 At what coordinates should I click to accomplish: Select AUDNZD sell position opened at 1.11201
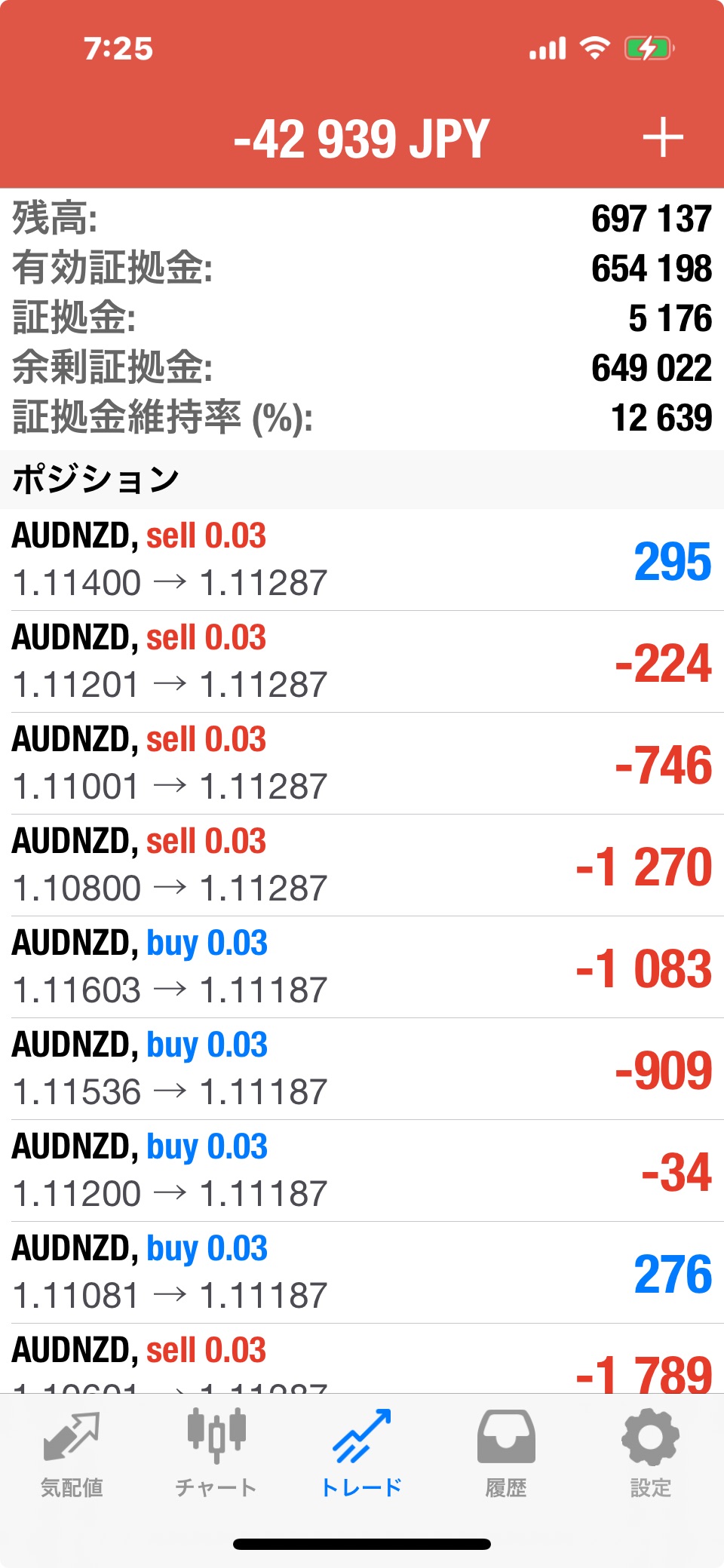tap(362, 661)
